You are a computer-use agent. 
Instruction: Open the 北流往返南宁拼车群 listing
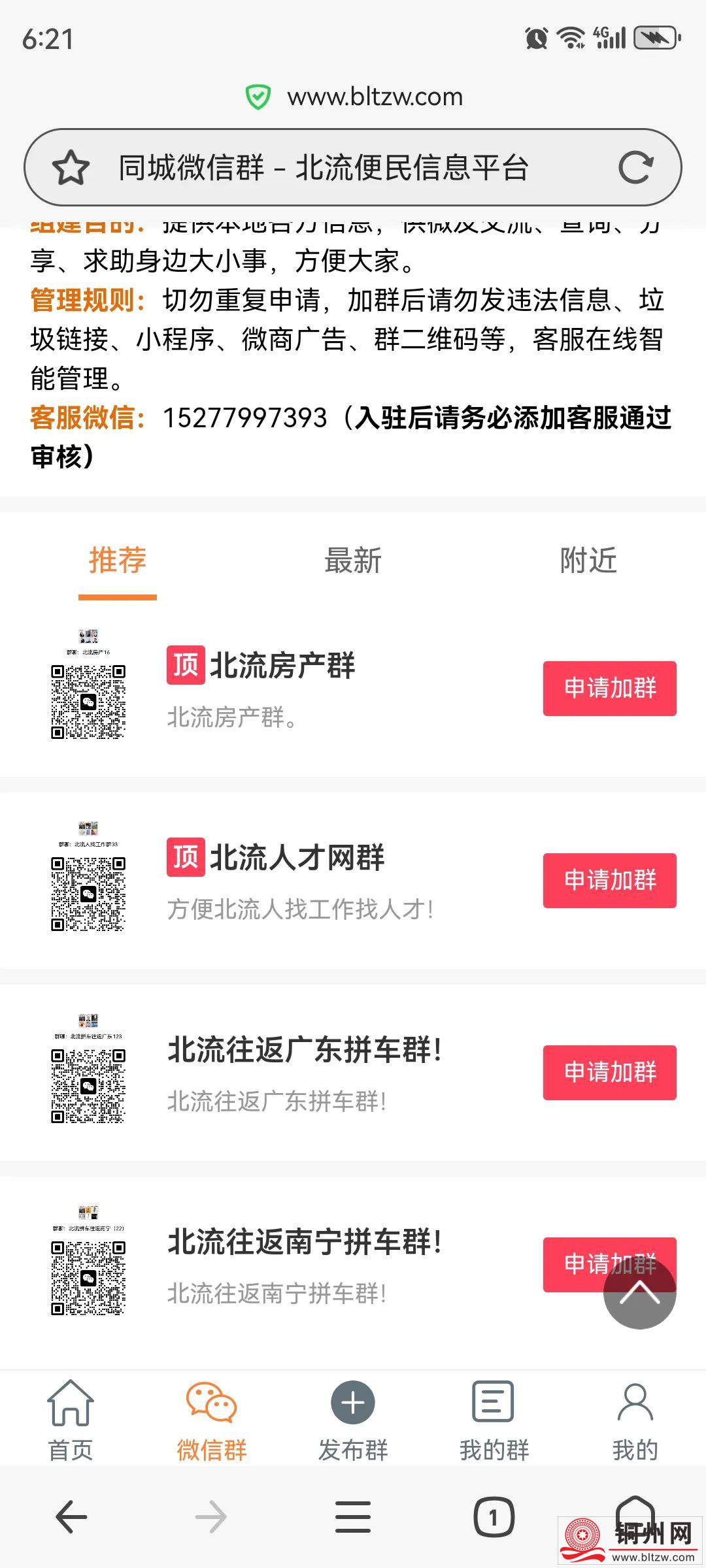305,1241
